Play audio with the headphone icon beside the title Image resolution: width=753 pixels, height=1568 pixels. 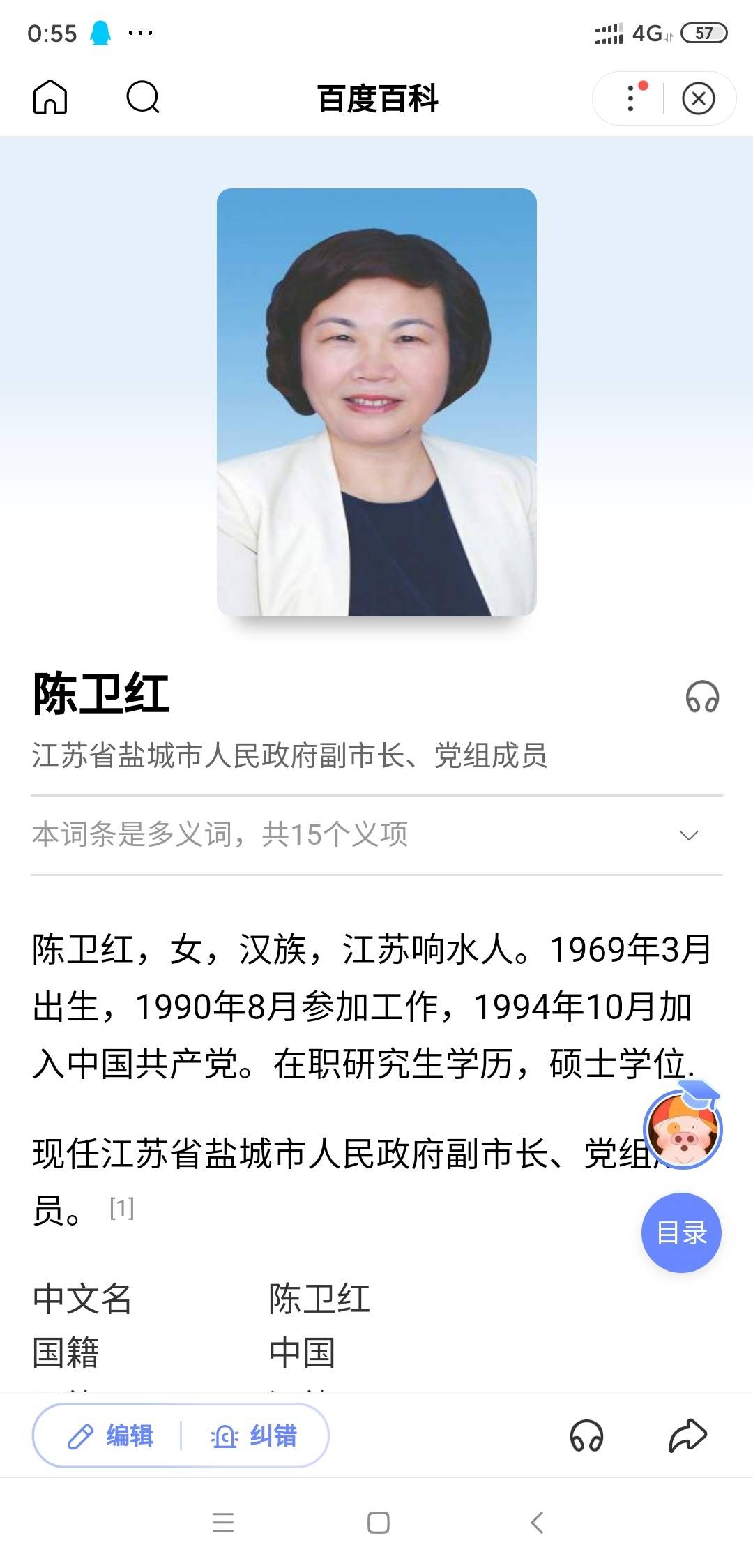[x=702, y=697]
